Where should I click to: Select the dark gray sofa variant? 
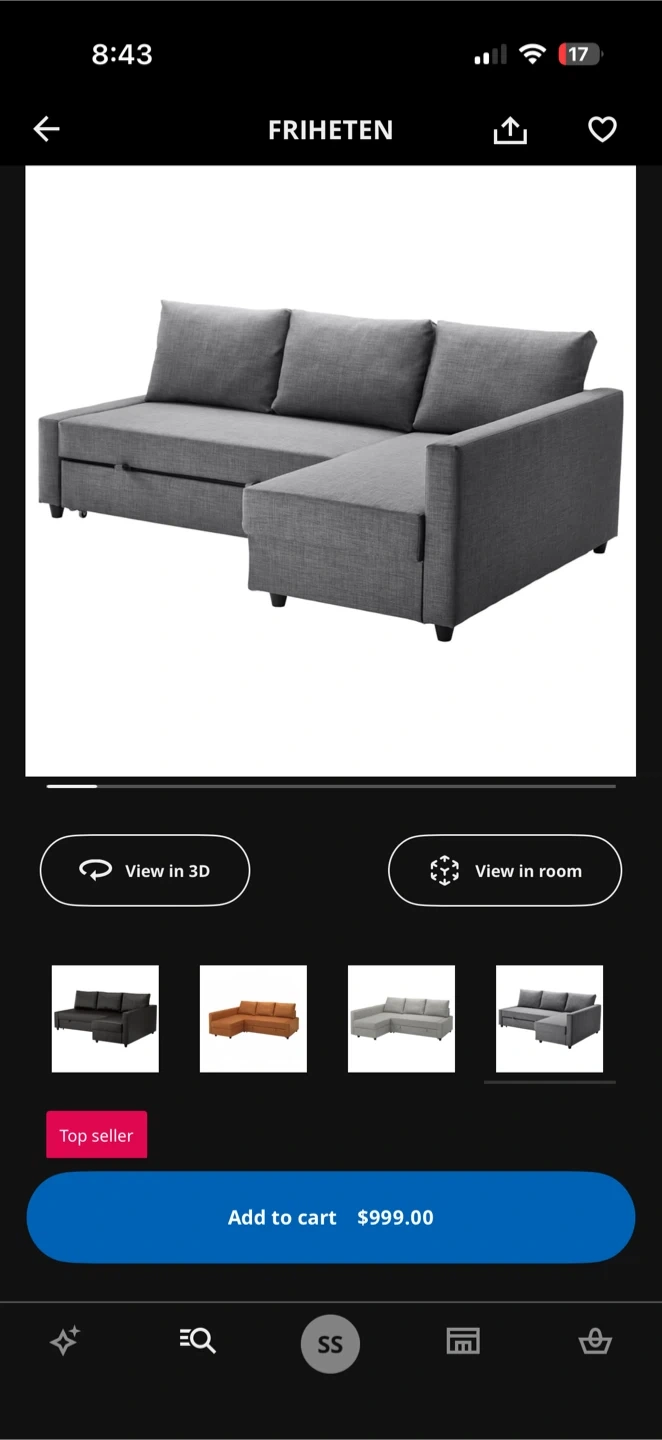point(549,1018)
